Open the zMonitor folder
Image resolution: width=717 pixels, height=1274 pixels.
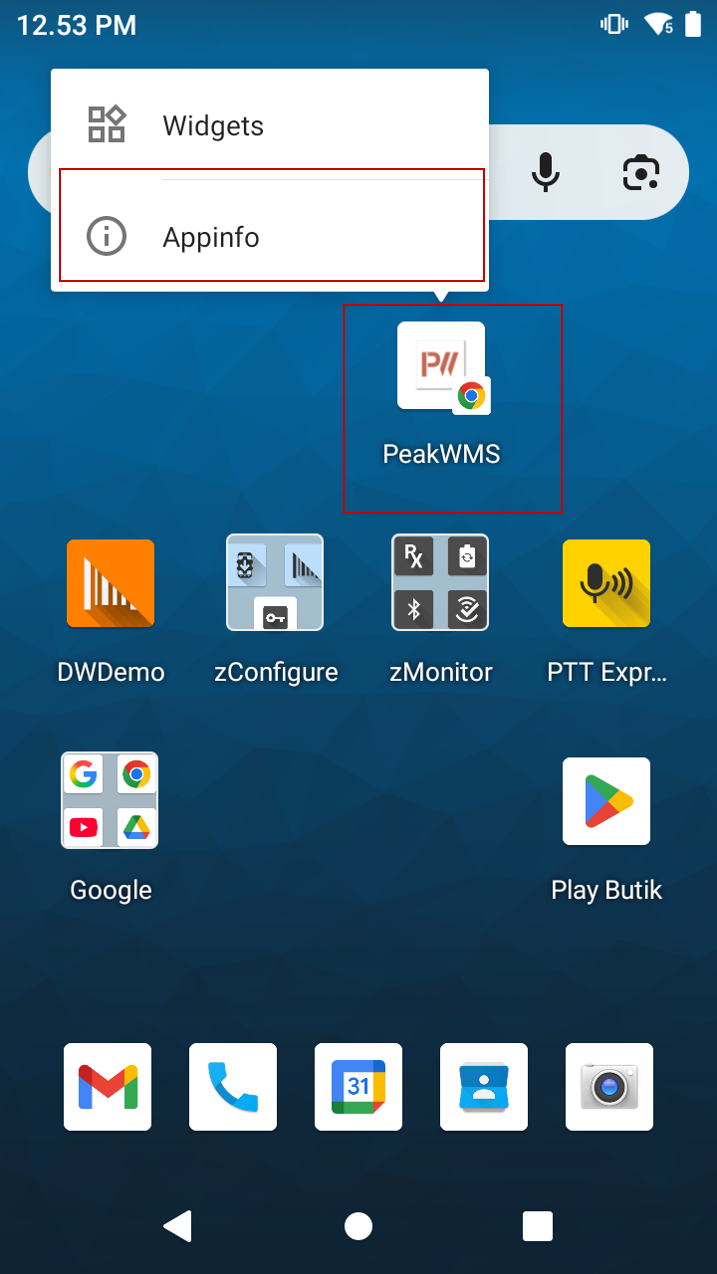(440, 584)
